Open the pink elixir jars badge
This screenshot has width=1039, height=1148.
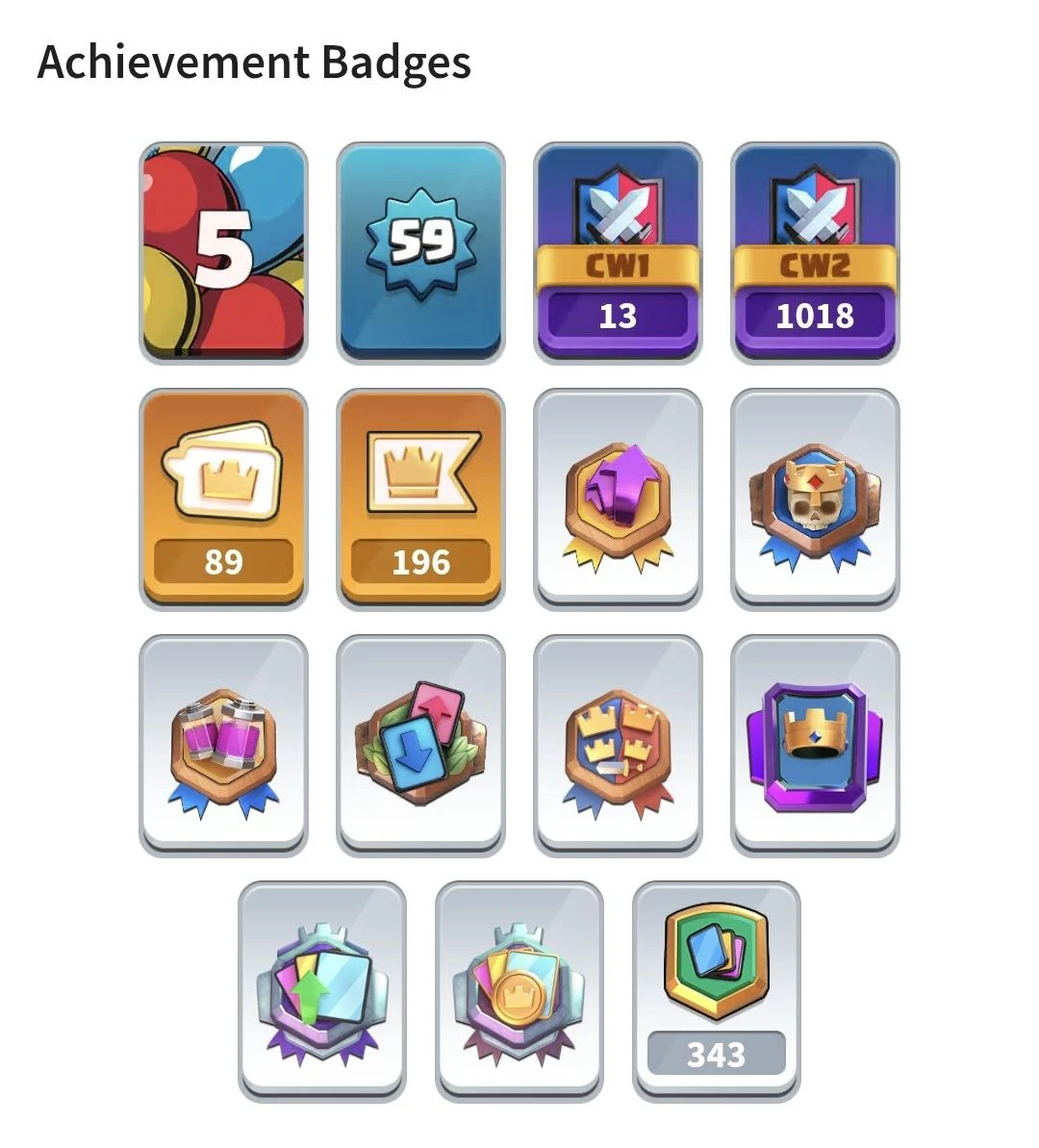coord(223,745)
